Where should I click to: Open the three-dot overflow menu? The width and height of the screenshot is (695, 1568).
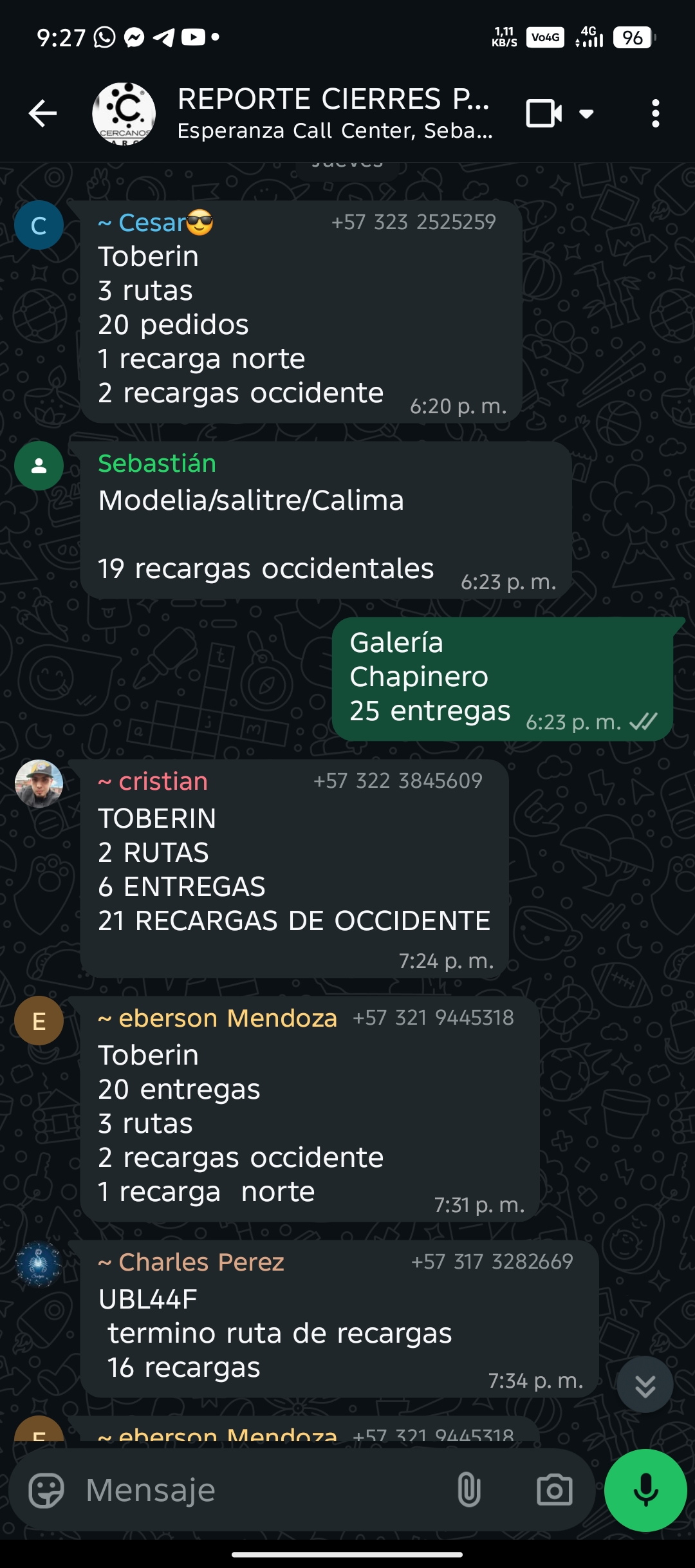coord(655,114)
